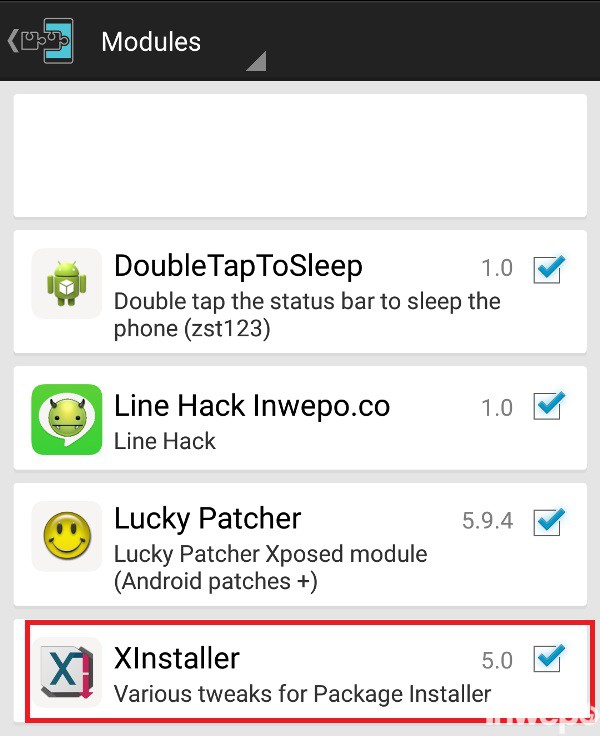Go back via the Xposed icon
Image resolution: width=600 pixels, height=736 pixels.
(40, 41)
